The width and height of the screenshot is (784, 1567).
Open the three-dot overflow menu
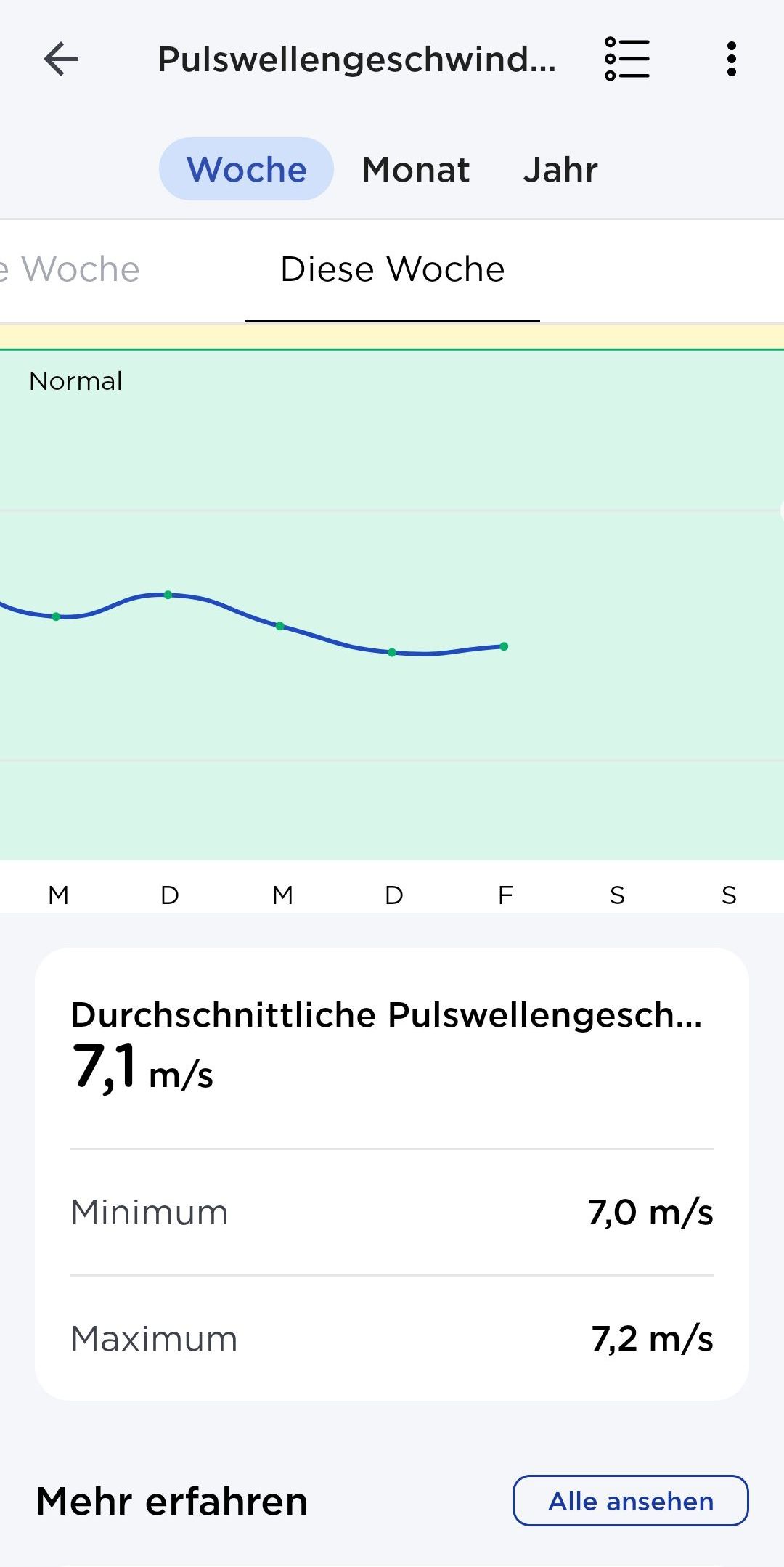tap(731, 59)
